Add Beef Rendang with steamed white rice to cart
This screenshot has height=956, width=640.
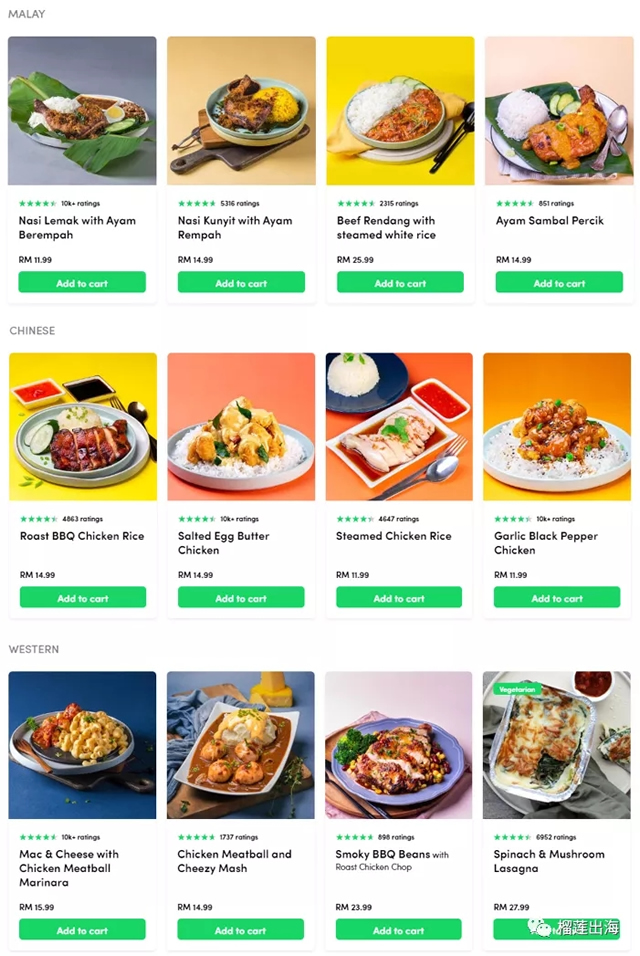[x=400, y=283]
